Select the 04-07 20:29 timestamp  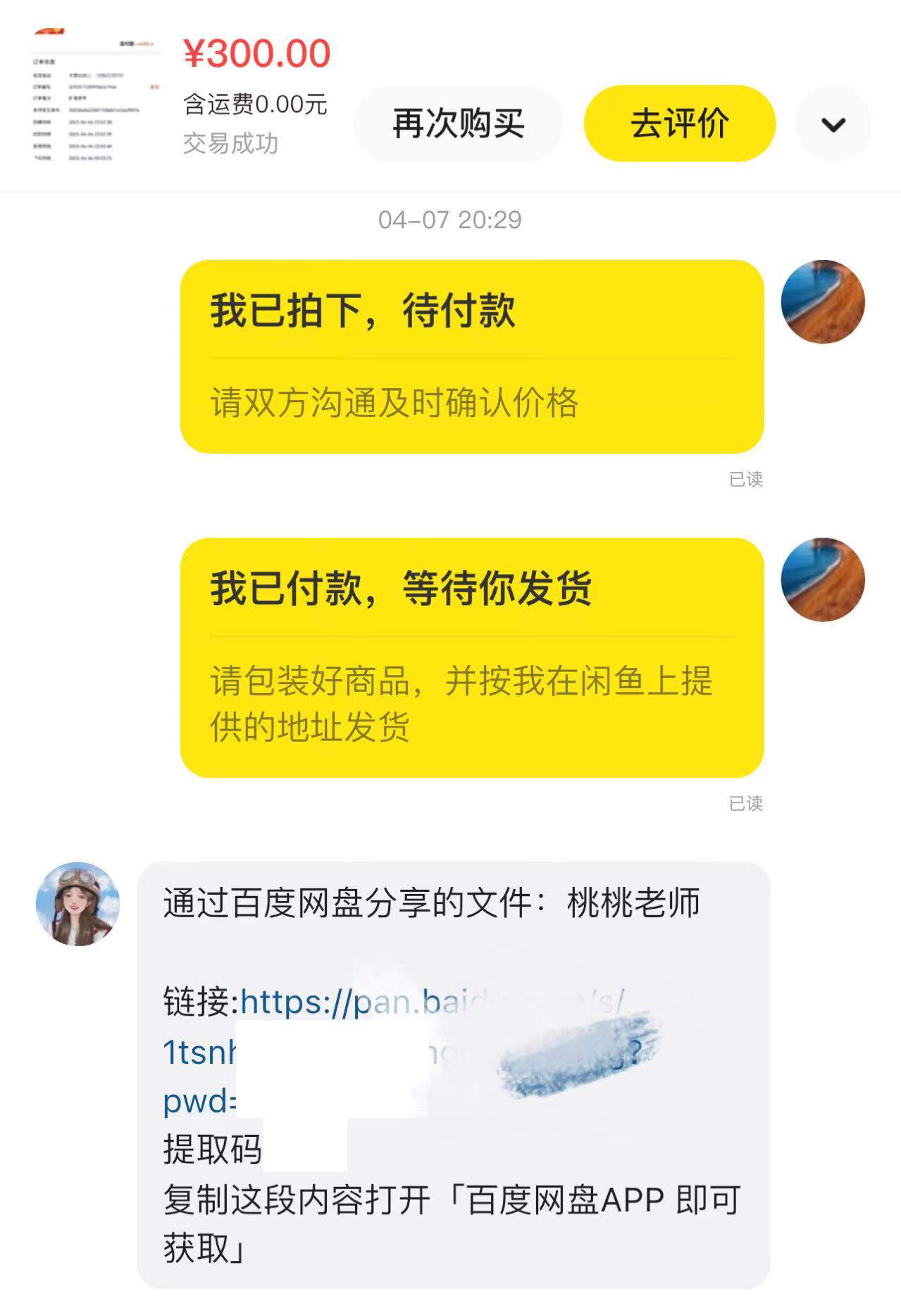[449, 219]
